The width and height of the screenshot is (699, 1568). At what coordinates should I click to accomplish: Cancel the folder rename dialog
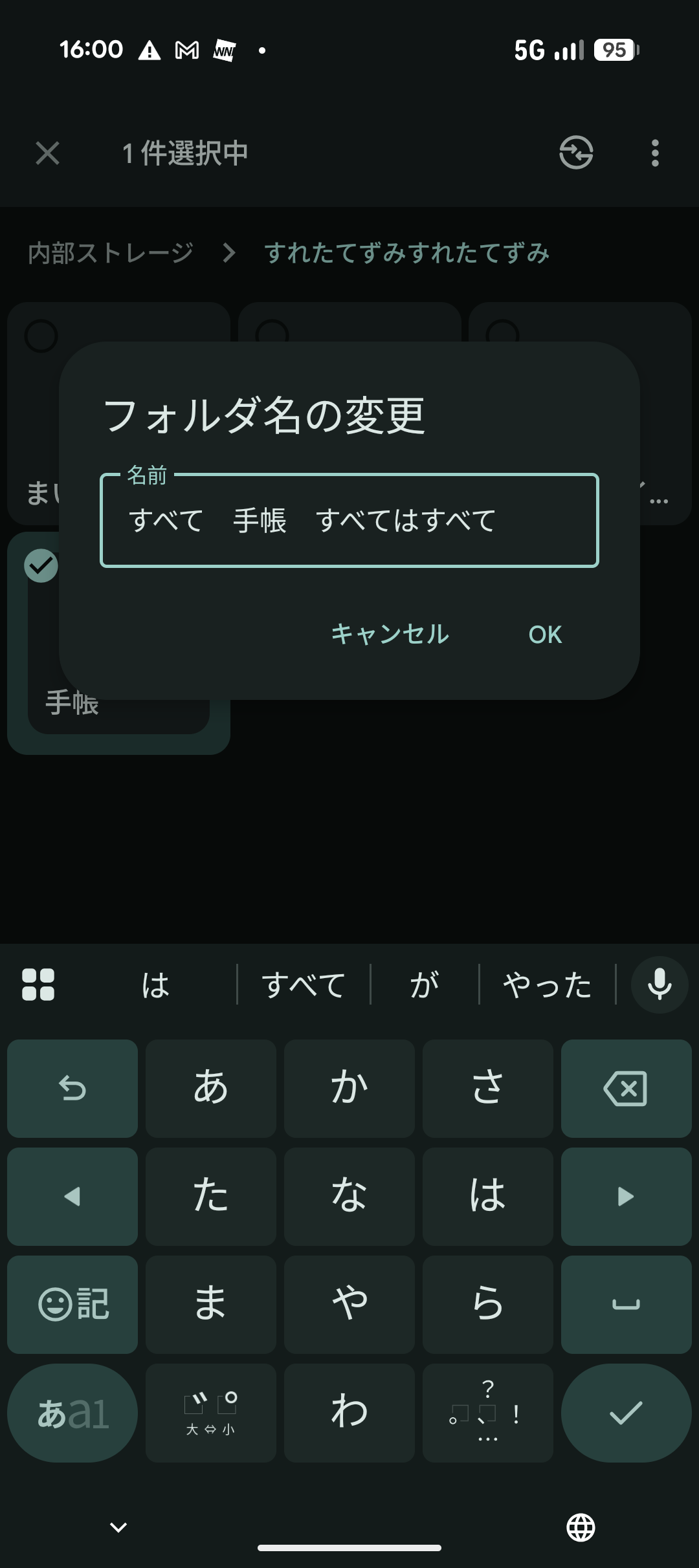390,634
